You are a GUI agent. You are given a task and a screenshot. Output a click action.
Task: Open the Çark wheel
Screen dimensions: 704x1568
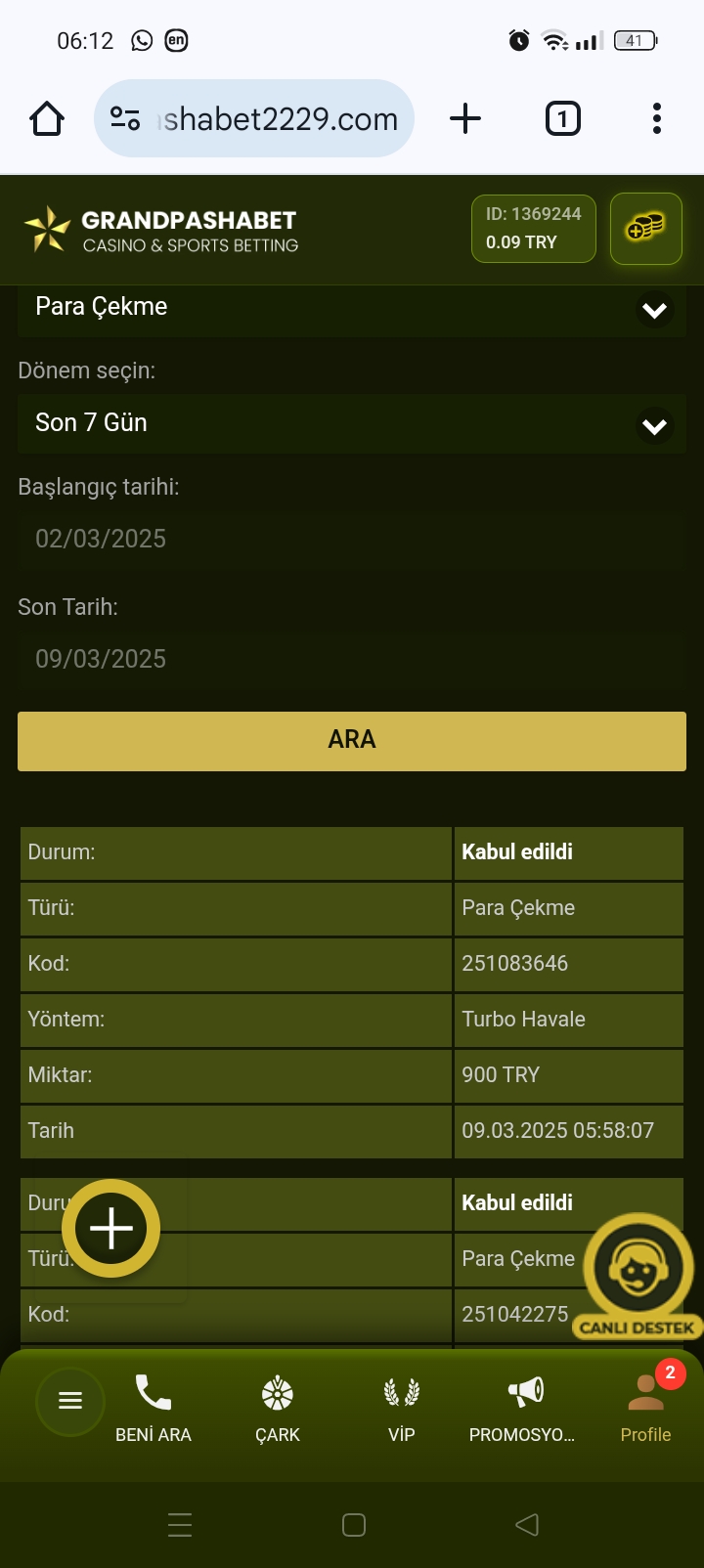pyautogui.click(x=278, y=1409)
